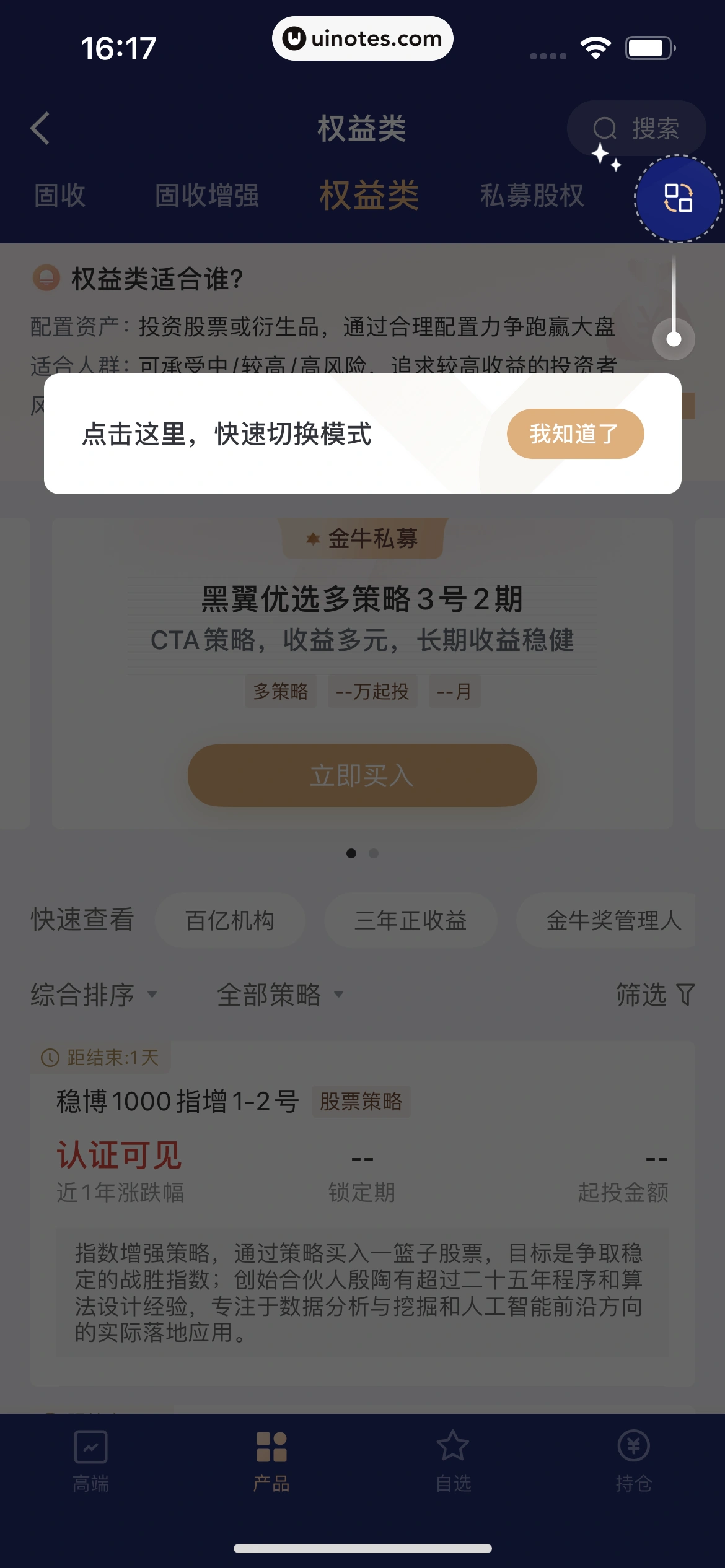Expand the 综合排序 sort dropdown
The image size is (725, 1568).
[93, 995]
